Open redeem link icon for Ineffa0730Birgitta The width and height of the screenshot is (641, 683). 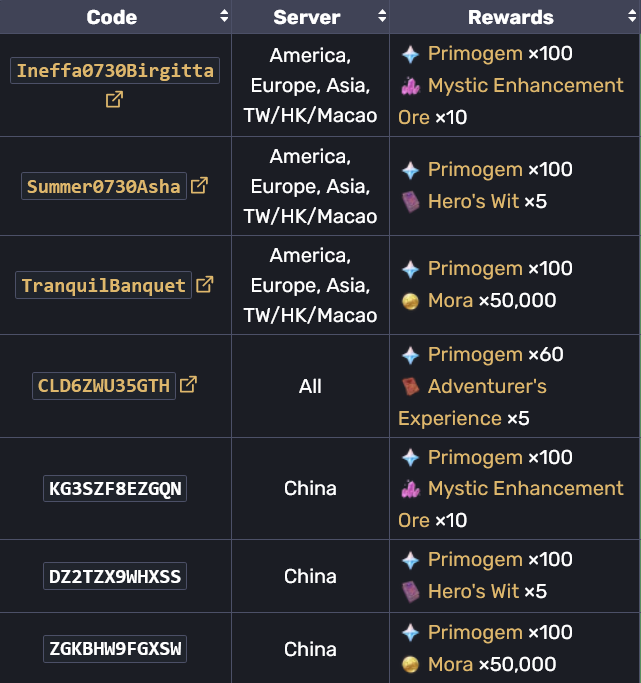pos(115,99)
